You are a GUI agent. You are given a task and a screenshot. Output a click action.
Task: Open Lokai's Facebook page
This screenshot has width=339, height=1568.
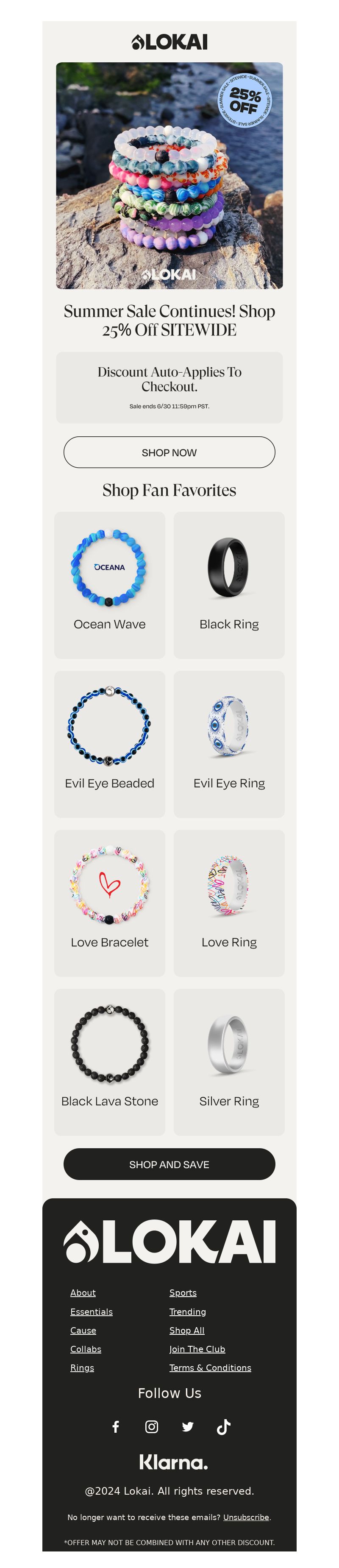coord(116,1426)
